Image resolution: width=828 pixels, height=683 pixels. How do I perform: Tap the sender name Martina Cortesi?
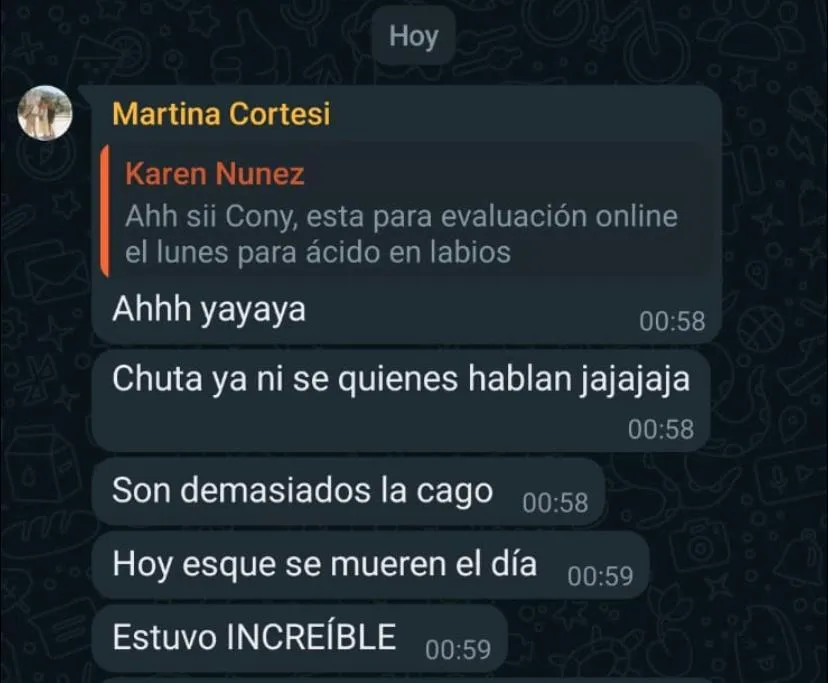coord(221,114)
